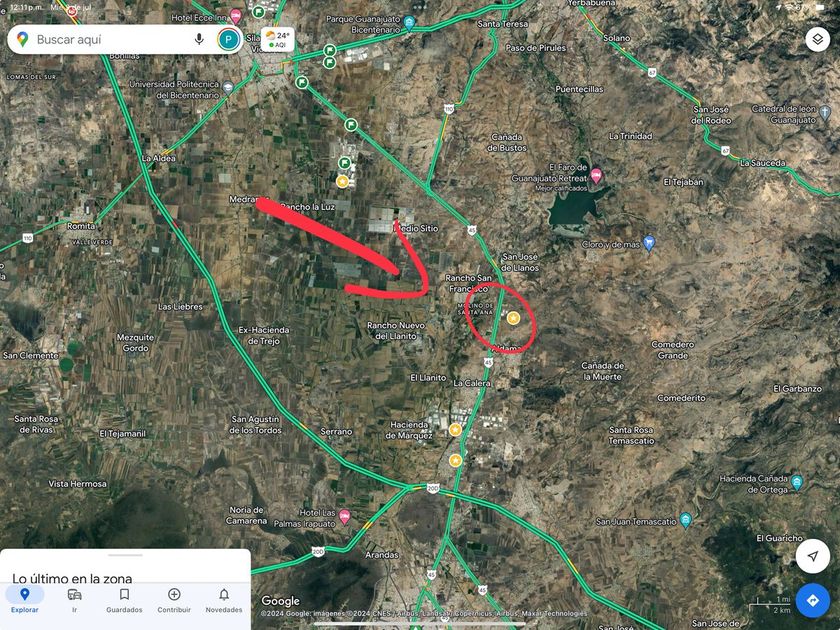The image size is (840, 630).
Task: Switch to the Explorar tab
Action: click(x=25, y=600)
